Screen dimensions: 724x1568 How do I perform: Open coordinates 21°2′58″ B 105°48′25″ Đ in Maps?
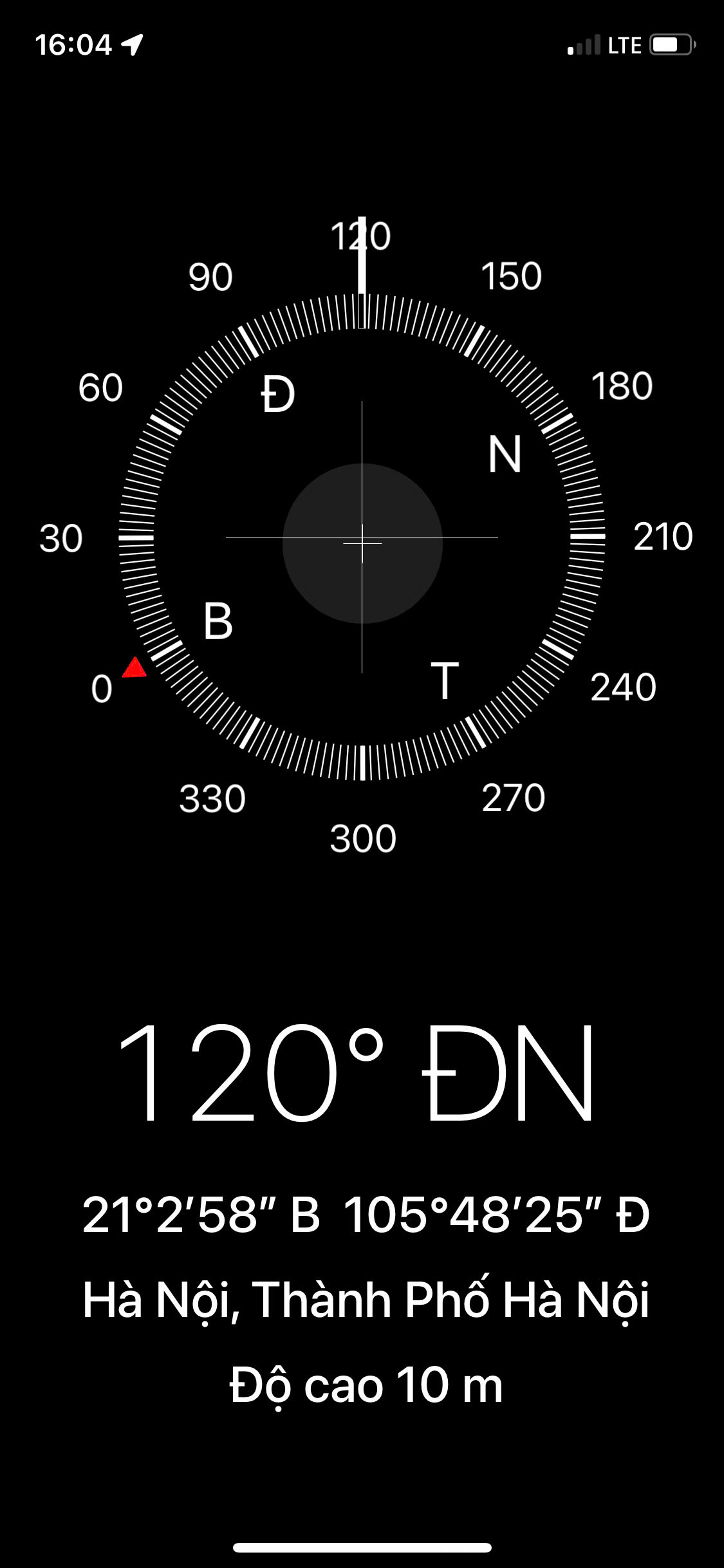(x=366, y=1215)
